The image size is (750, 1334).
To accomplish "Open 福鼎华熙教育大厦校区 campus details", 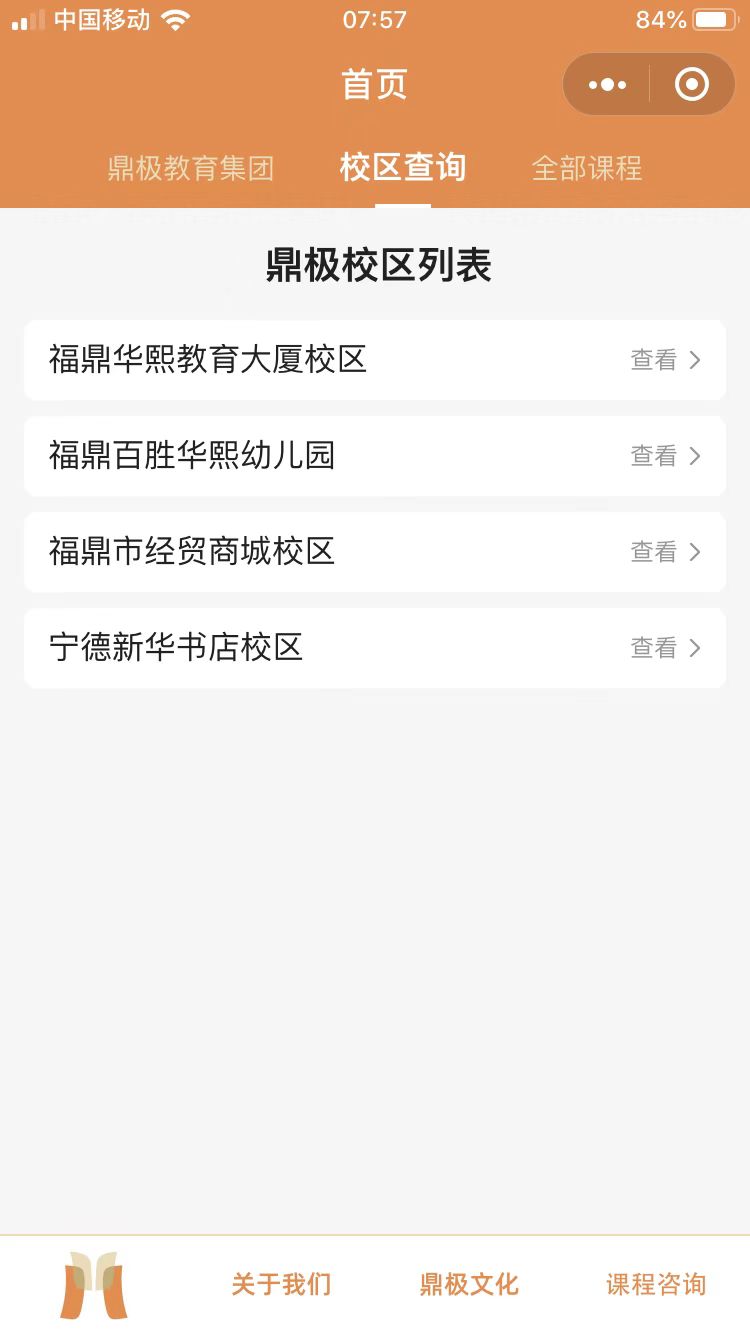I will pyautogui.click(x=375, y=360).
